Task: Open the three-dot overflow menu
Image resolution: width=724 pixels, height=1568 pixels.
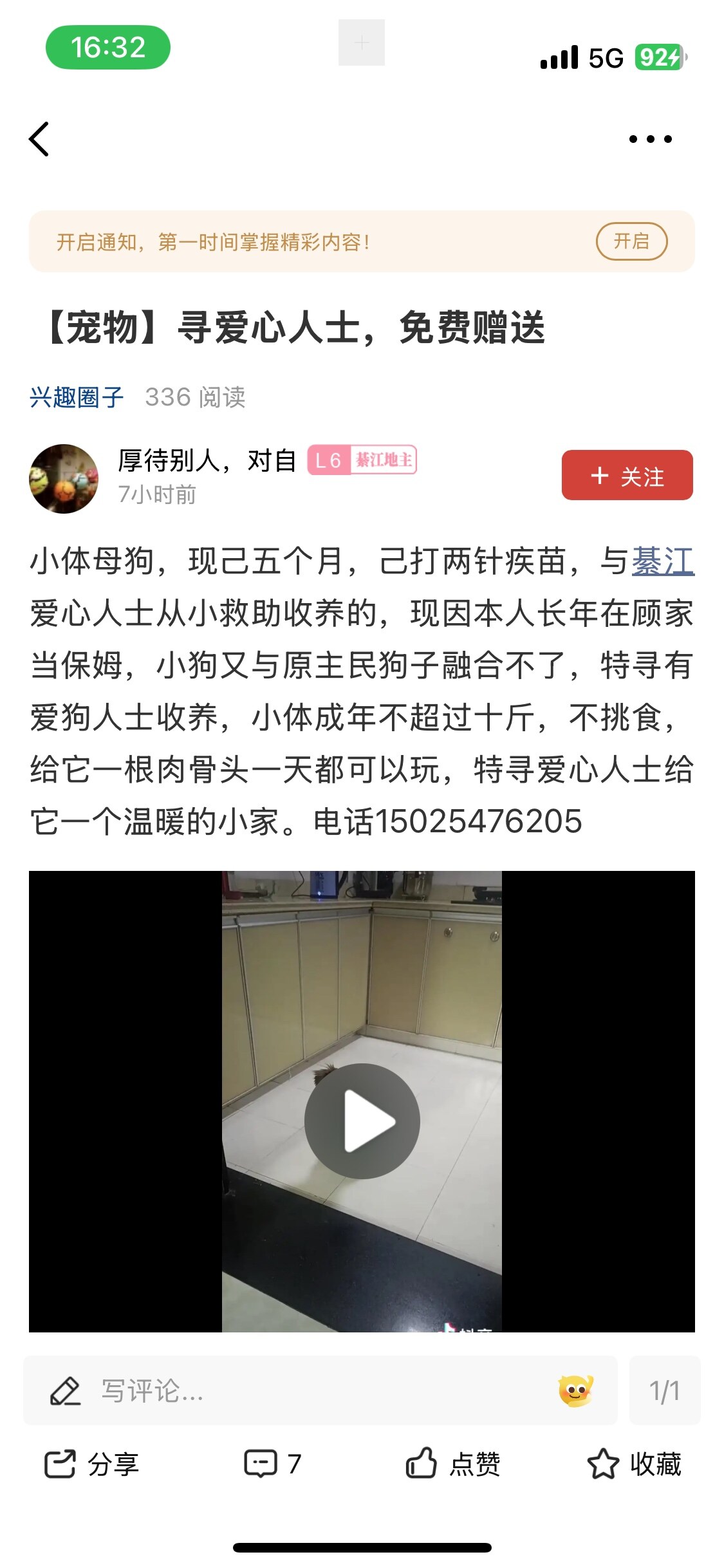Action: 650,139
